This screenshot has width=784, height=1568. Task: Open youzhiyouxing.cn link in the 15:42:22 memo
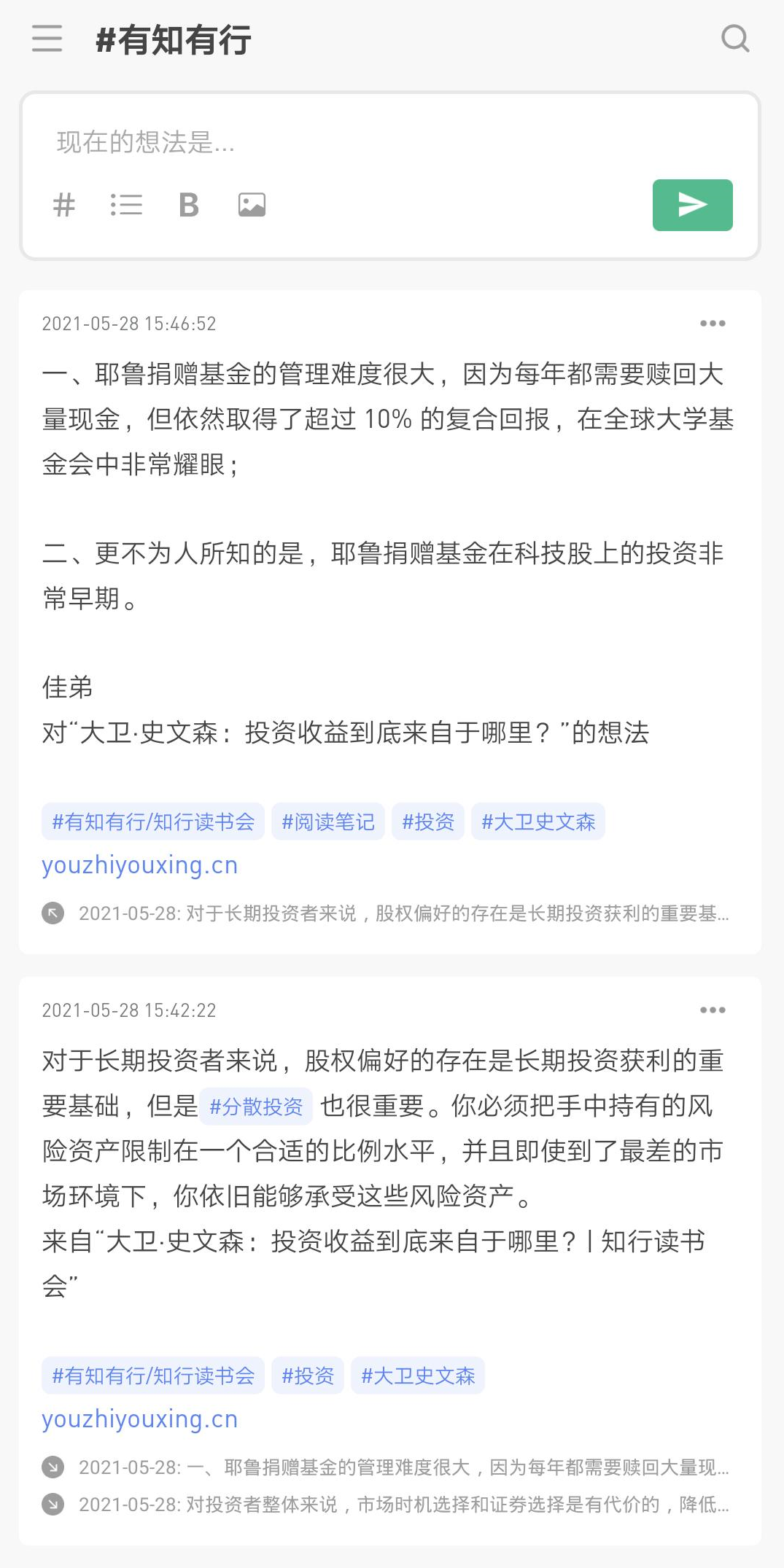(140, 1419)
